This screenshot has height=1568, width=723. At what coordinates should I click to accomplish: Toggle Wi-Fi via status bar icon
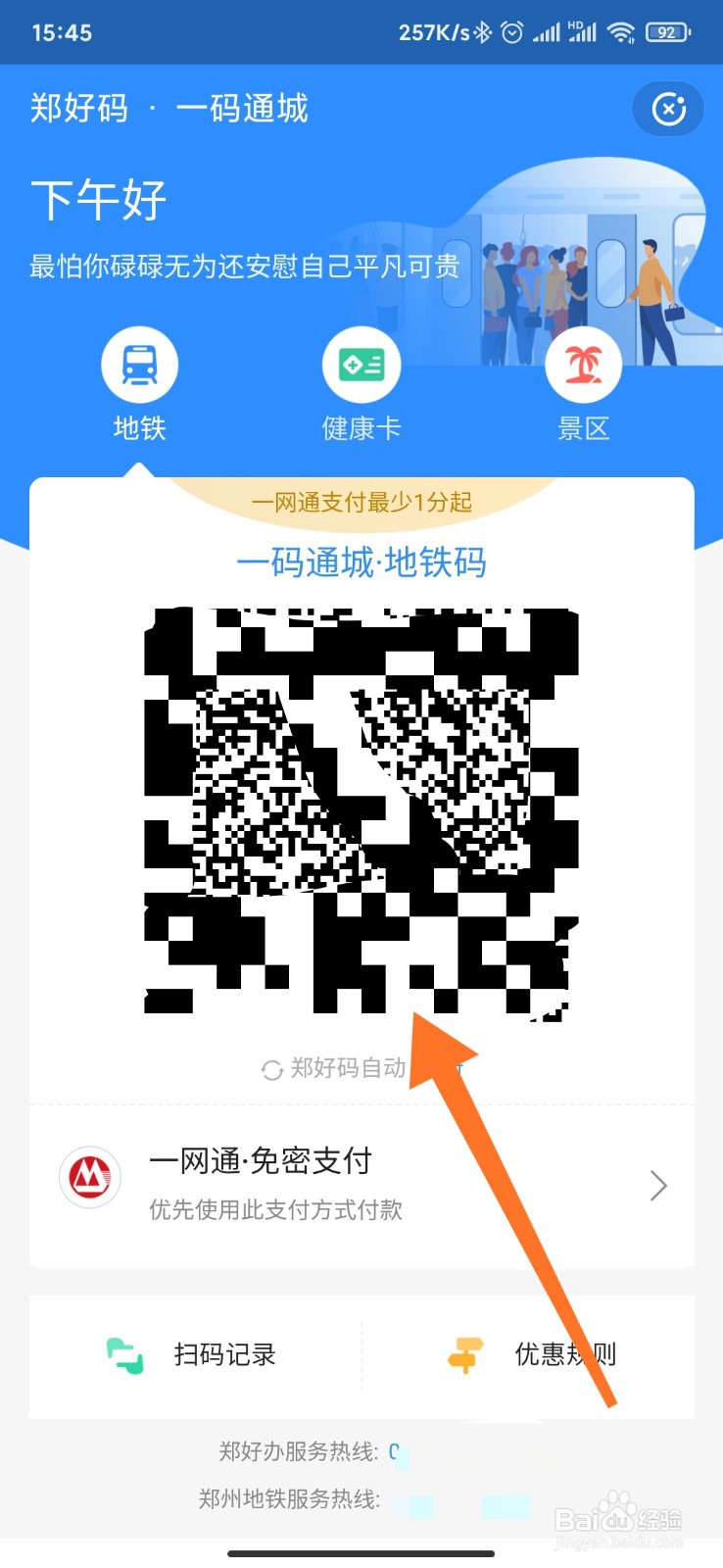tap(620, 31)
